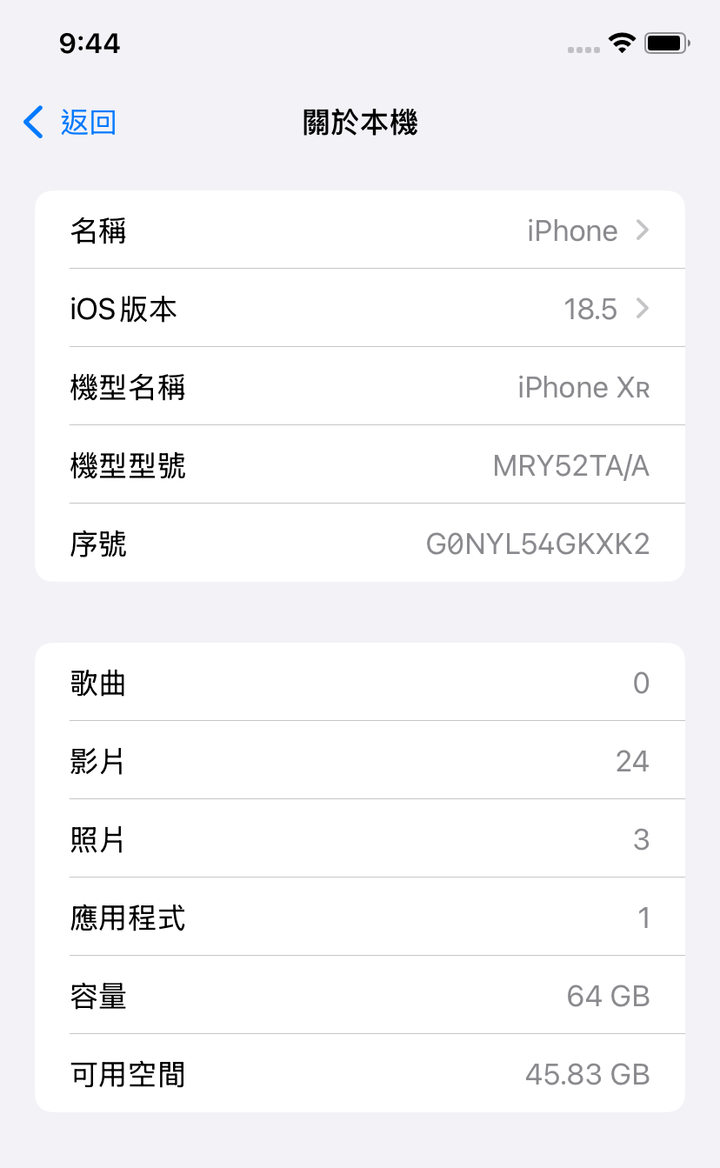This screenshot has height=1168, width=720.
Task: Tap the 機型型號 row to toggle the model number
Action: point(360,466)
